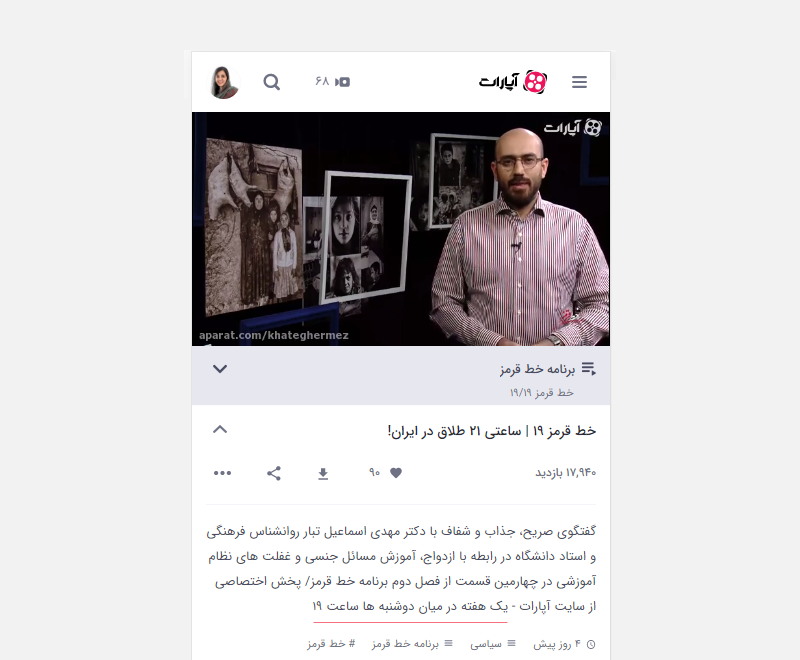
Task: Go to the Aparat home logo
Action: coord(513,82)
